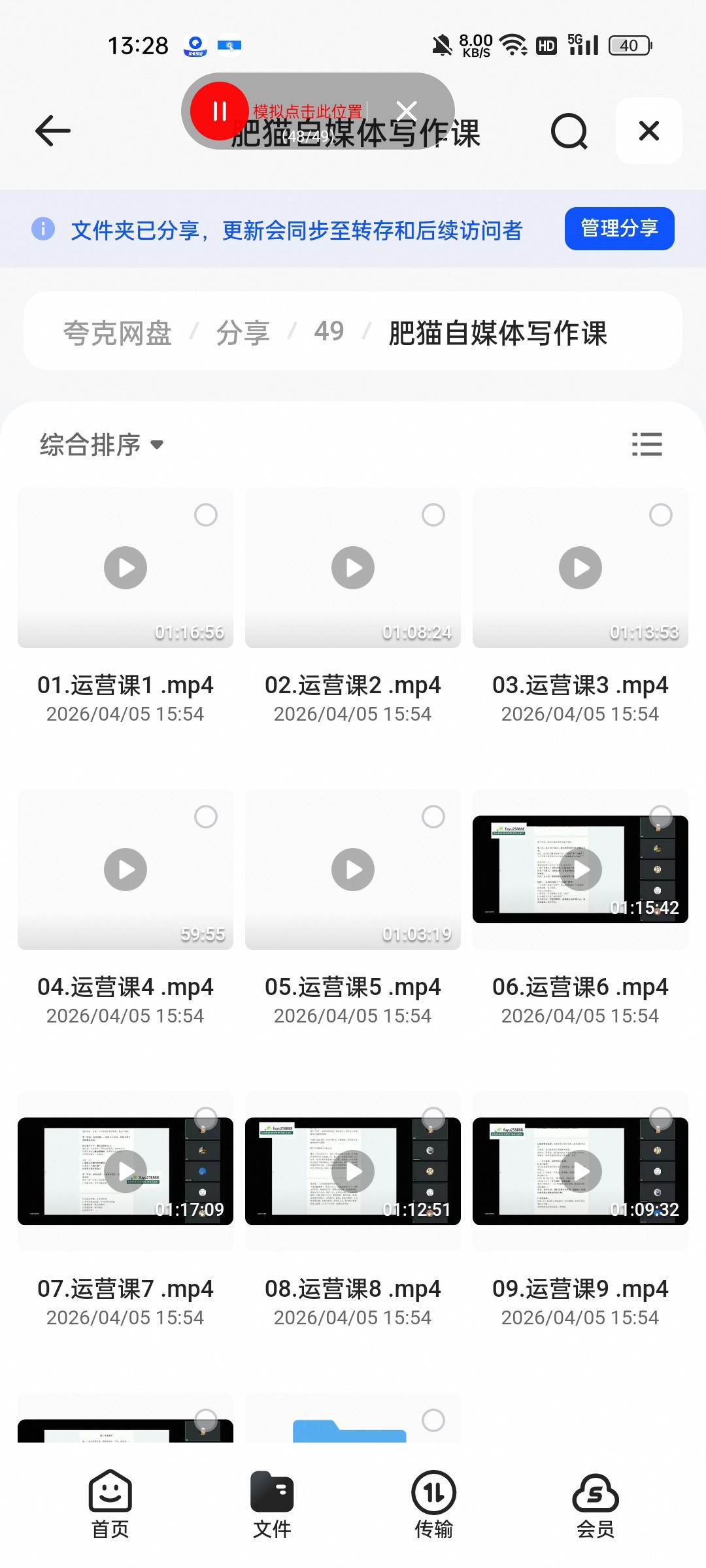
Task: Open the 会员 tab
Action: [596, 1505]
